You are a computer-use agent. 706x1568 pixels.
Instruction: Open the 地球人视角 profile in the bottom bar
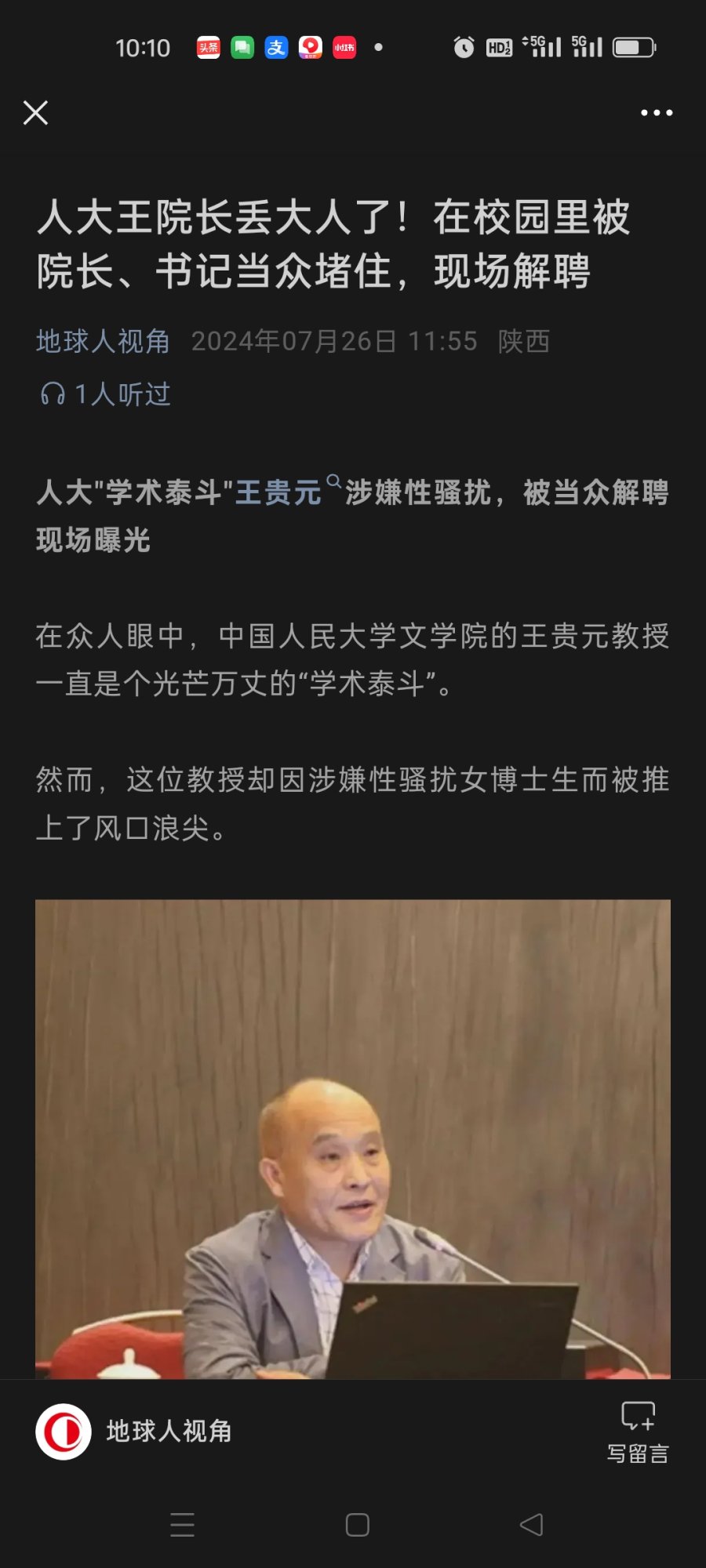pos(133,1432)
